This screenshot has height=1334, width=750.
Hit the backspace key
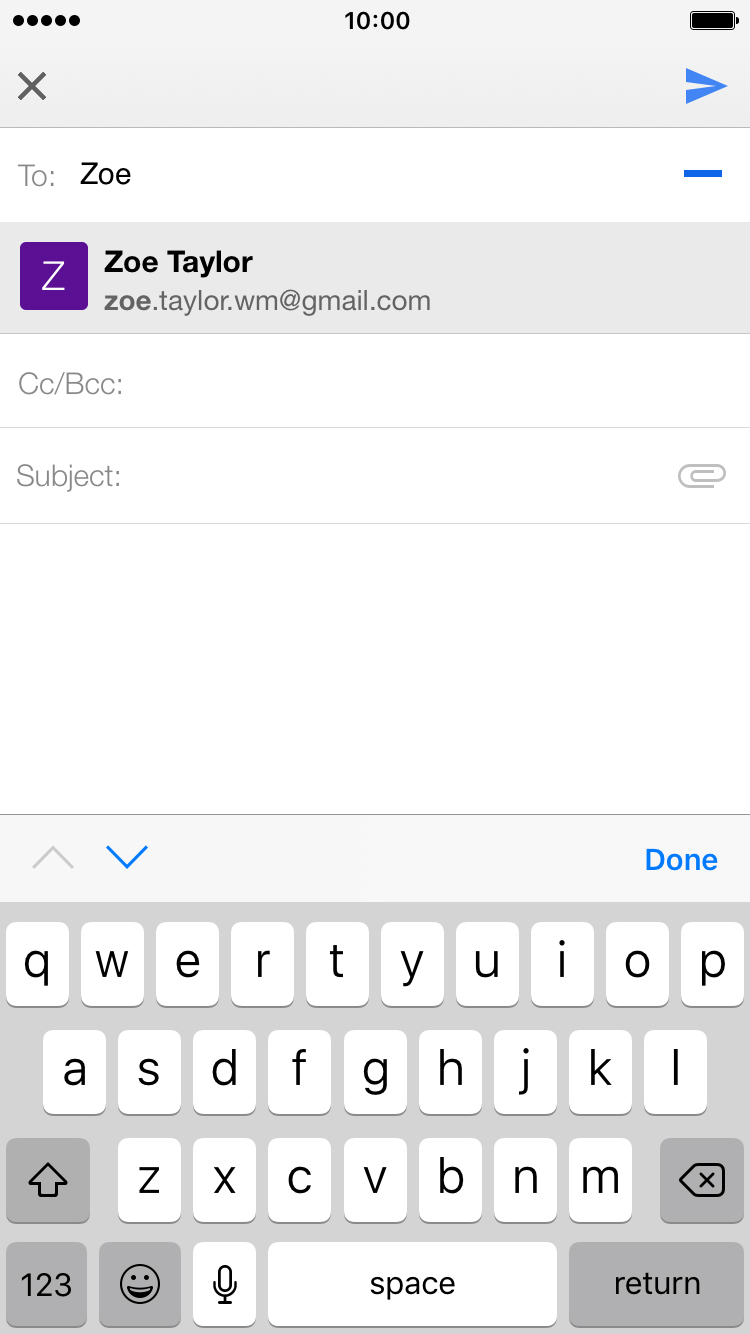(702, 1181)
